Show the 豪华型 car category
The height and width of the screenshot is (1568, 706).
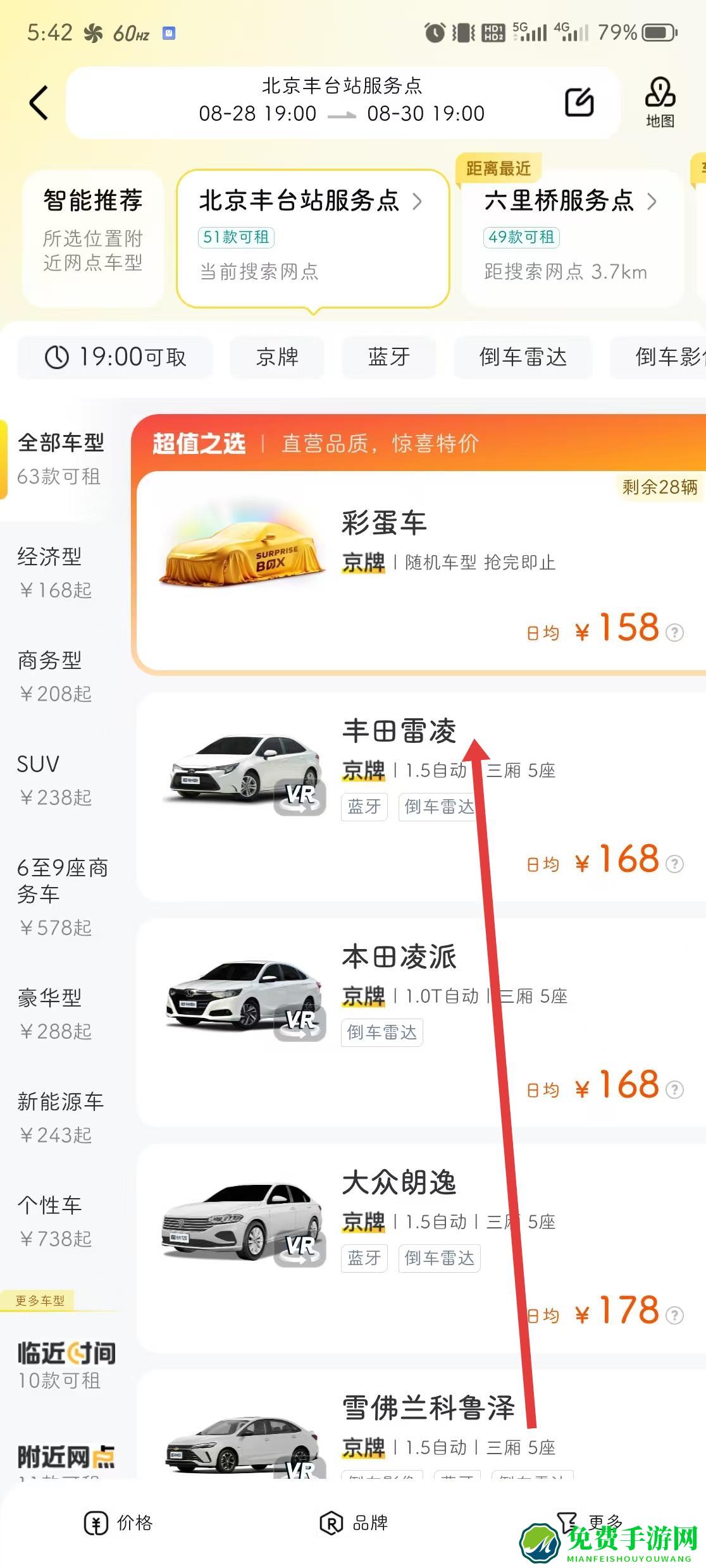(55, 1014)
